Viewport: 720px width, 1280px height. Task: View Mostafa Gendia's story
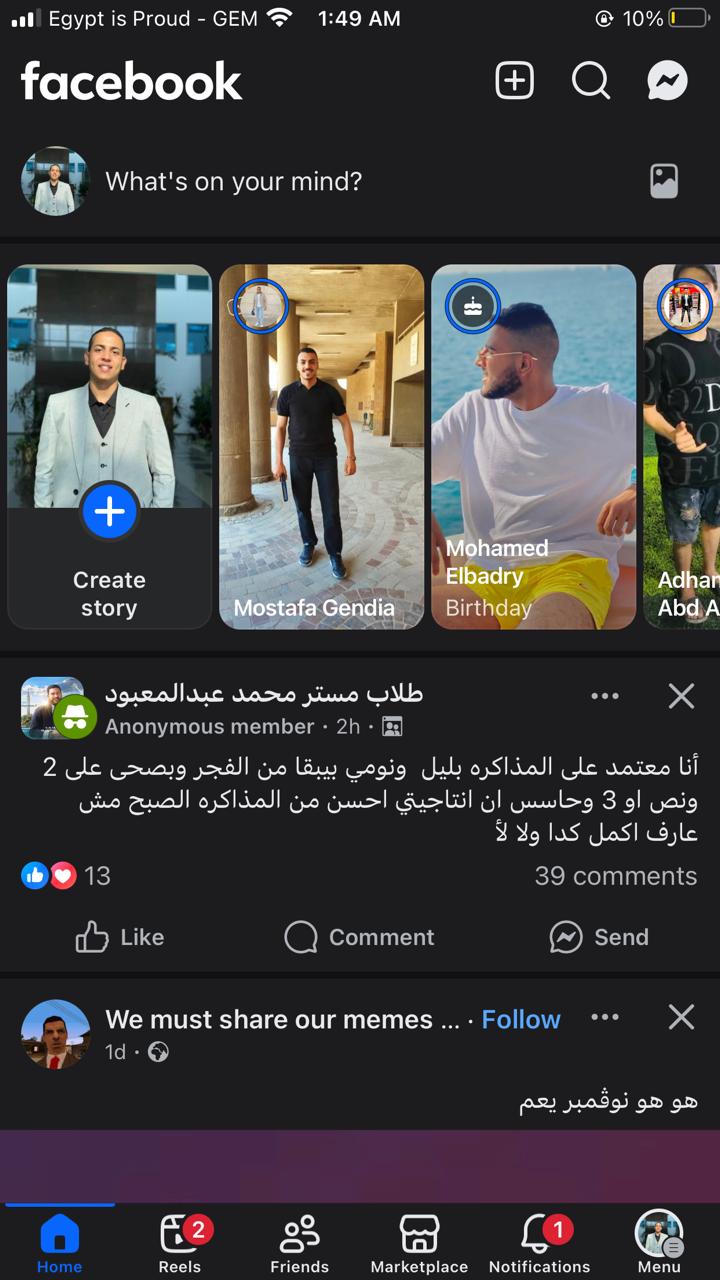pos(322,446)
